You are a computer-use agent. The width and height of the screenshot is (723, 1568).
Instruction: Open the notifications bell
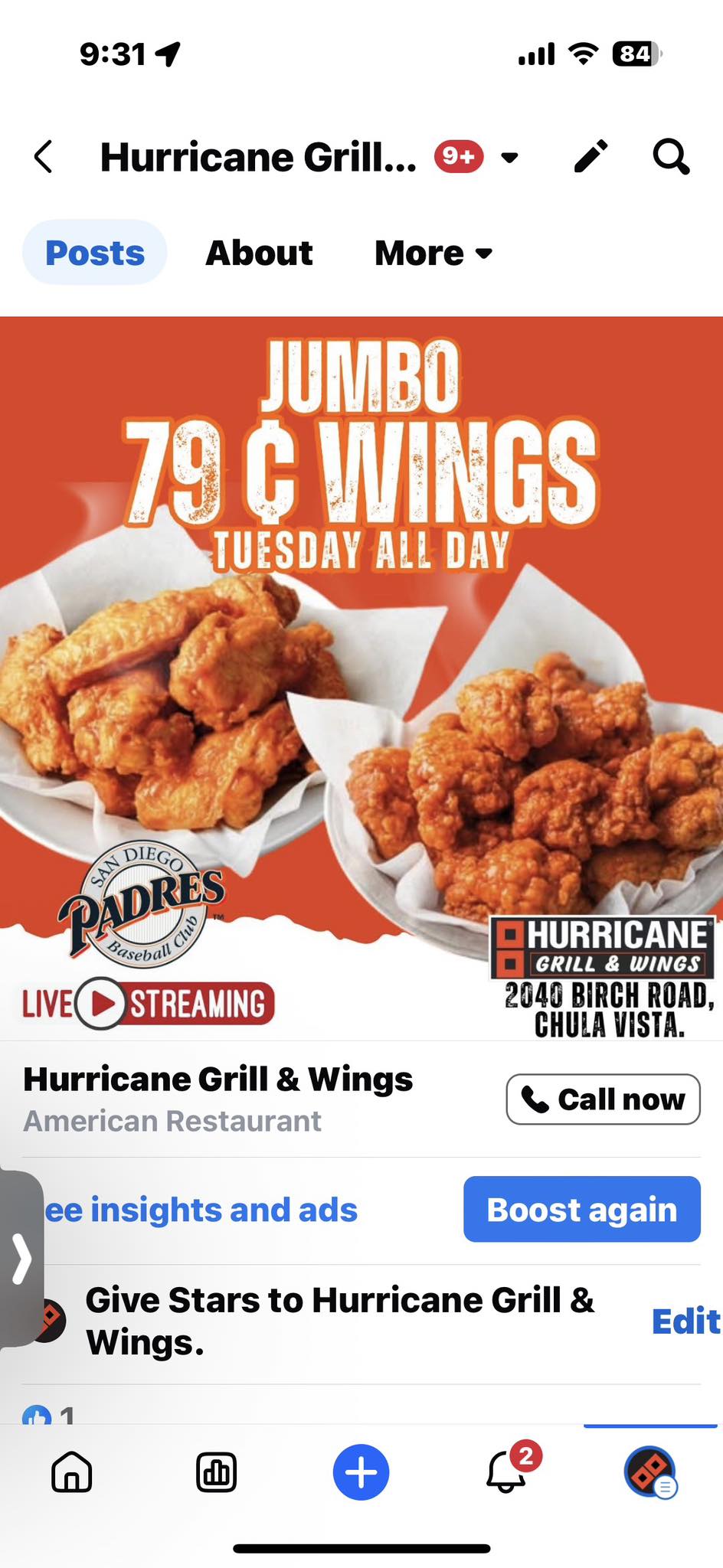[506, 1472]
